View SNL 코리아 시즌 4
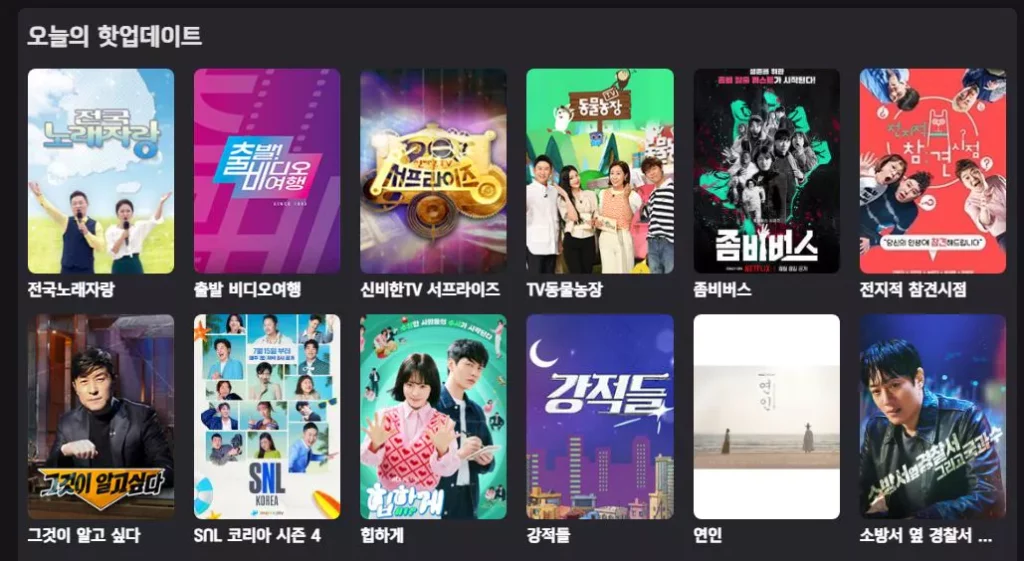The height and width of the screenshot is (561, 1024). coord(266,416)
